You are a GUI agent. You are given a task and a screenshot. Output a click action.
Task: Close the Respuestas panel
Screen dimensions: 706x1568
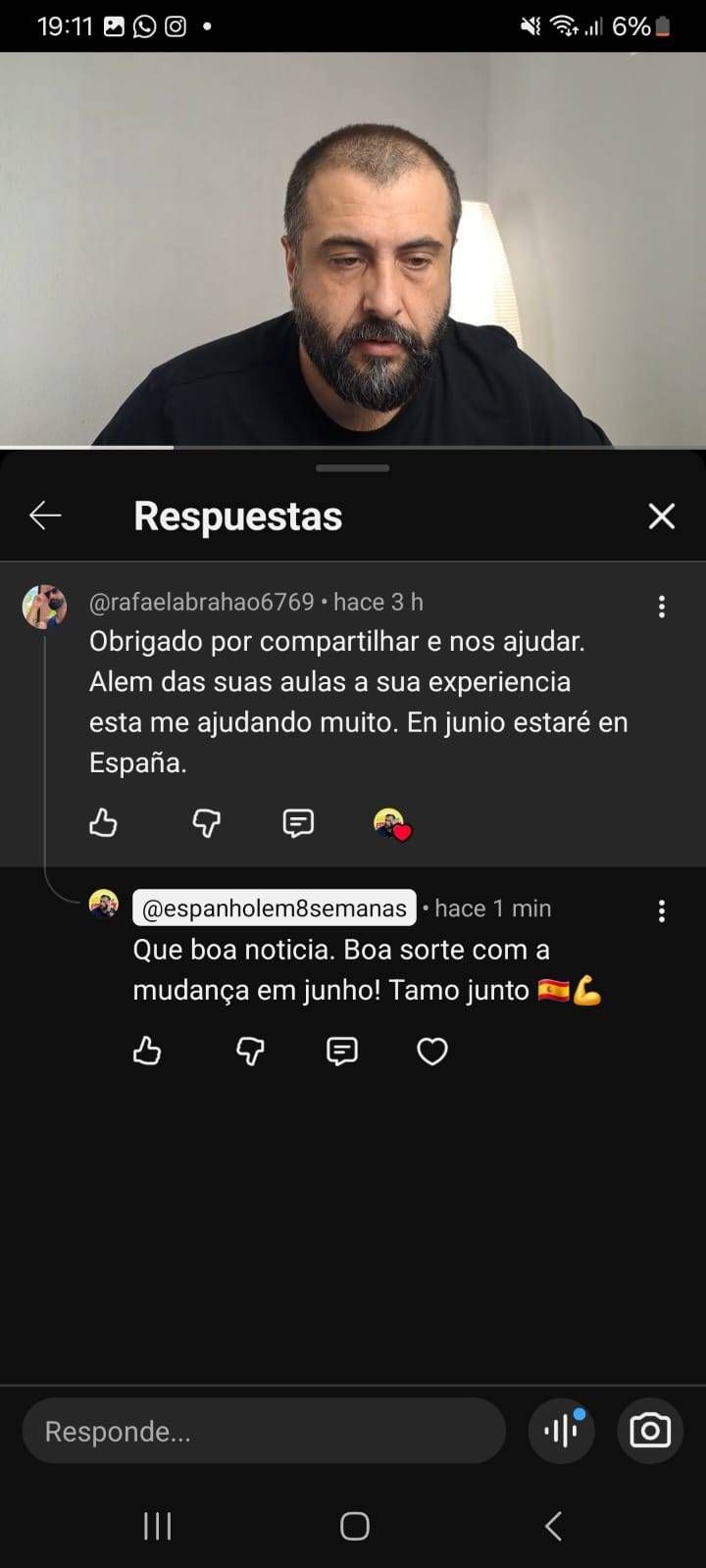[662, 516]
